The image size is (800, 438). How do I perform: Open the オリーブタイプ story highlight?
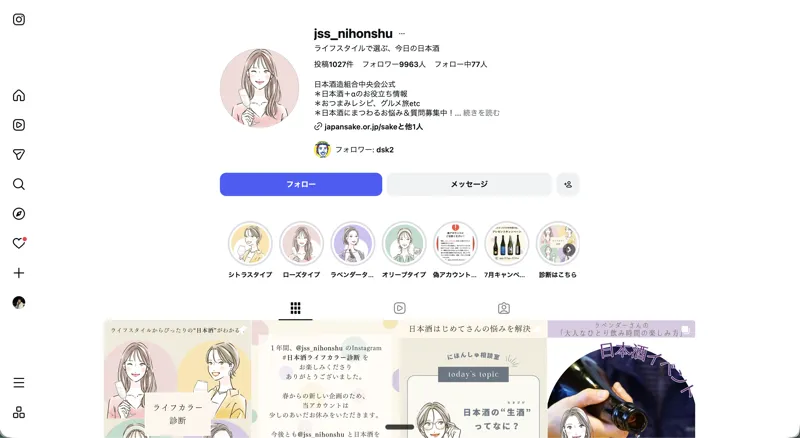404,244
